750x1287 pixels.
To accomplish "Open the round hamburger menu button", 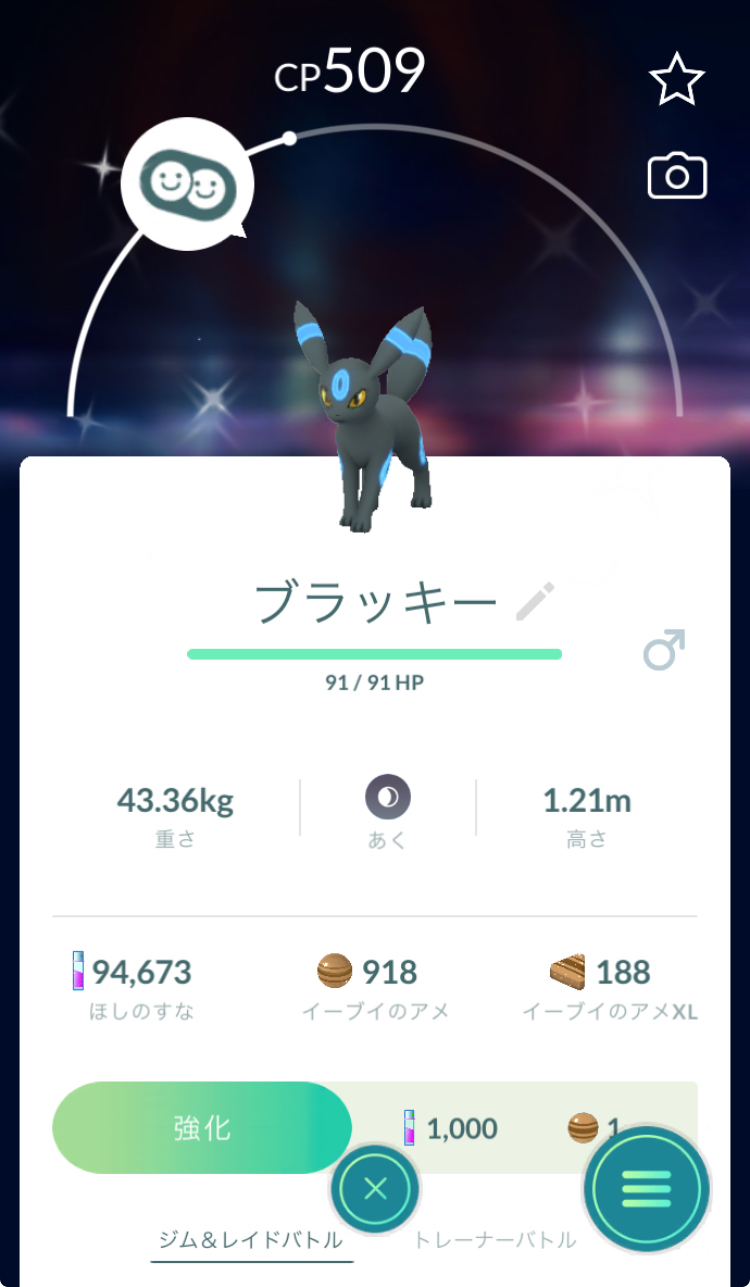I will [646, 1188].
